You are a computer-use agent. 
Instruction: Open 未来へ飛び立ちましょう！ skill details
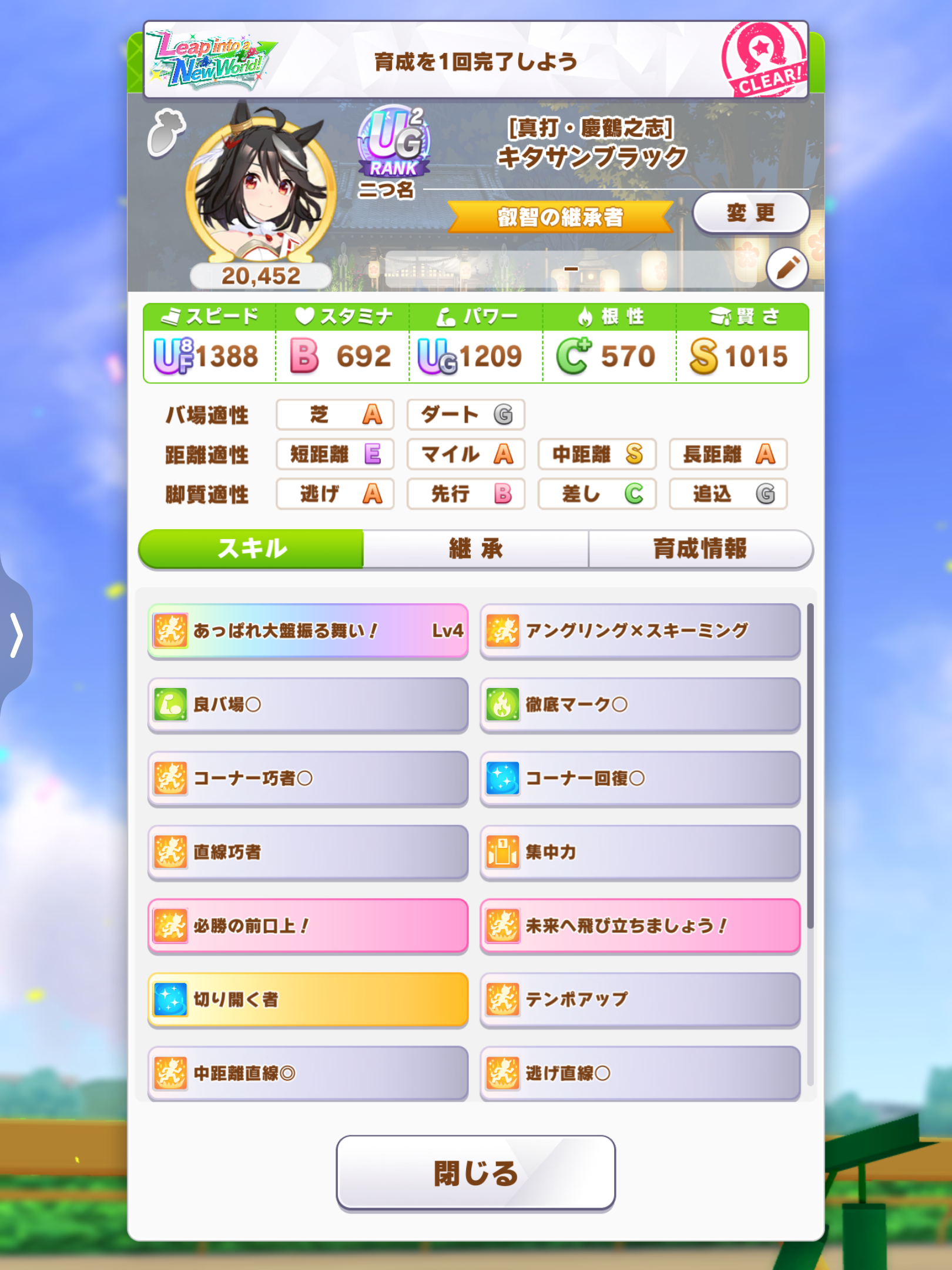coord(640,926)
